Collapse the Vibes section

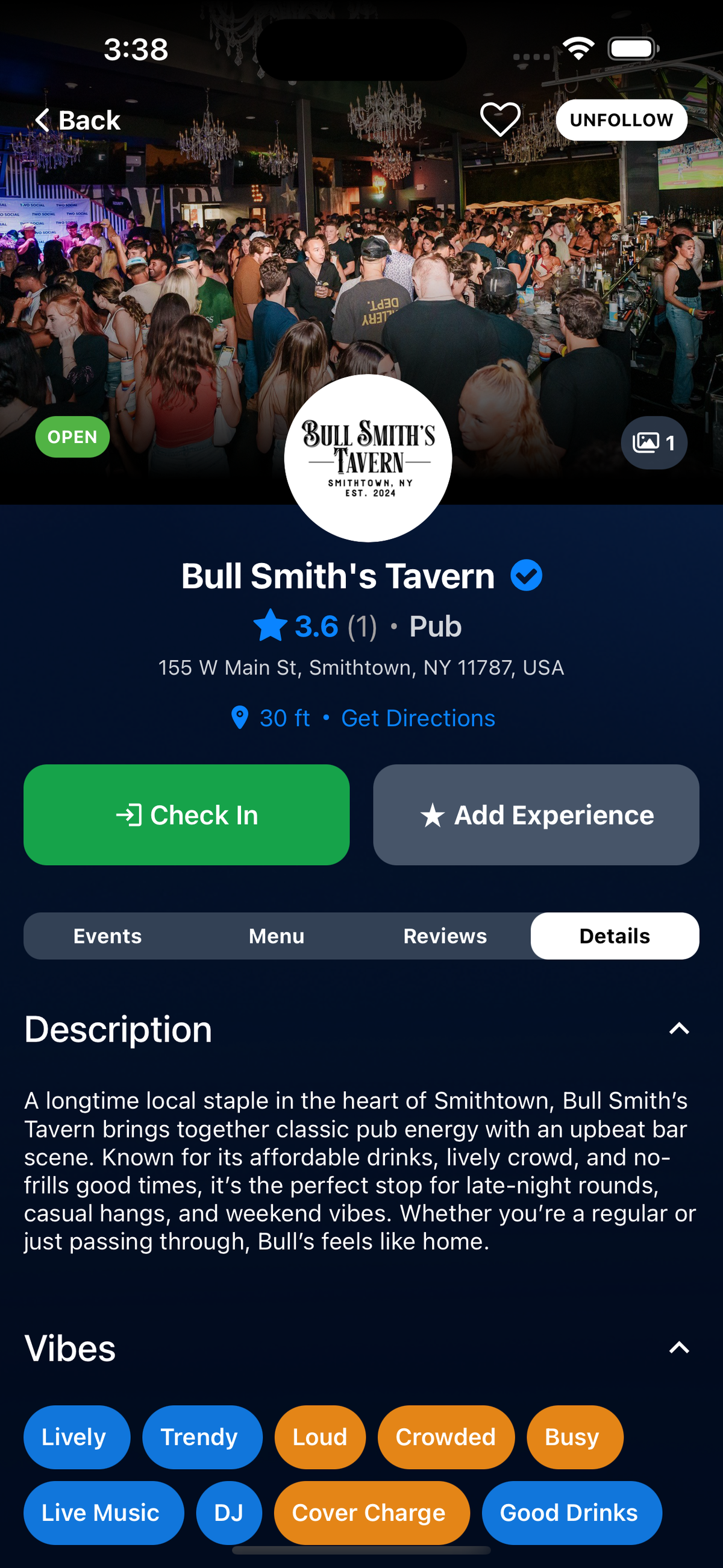tap(678, 1347)
